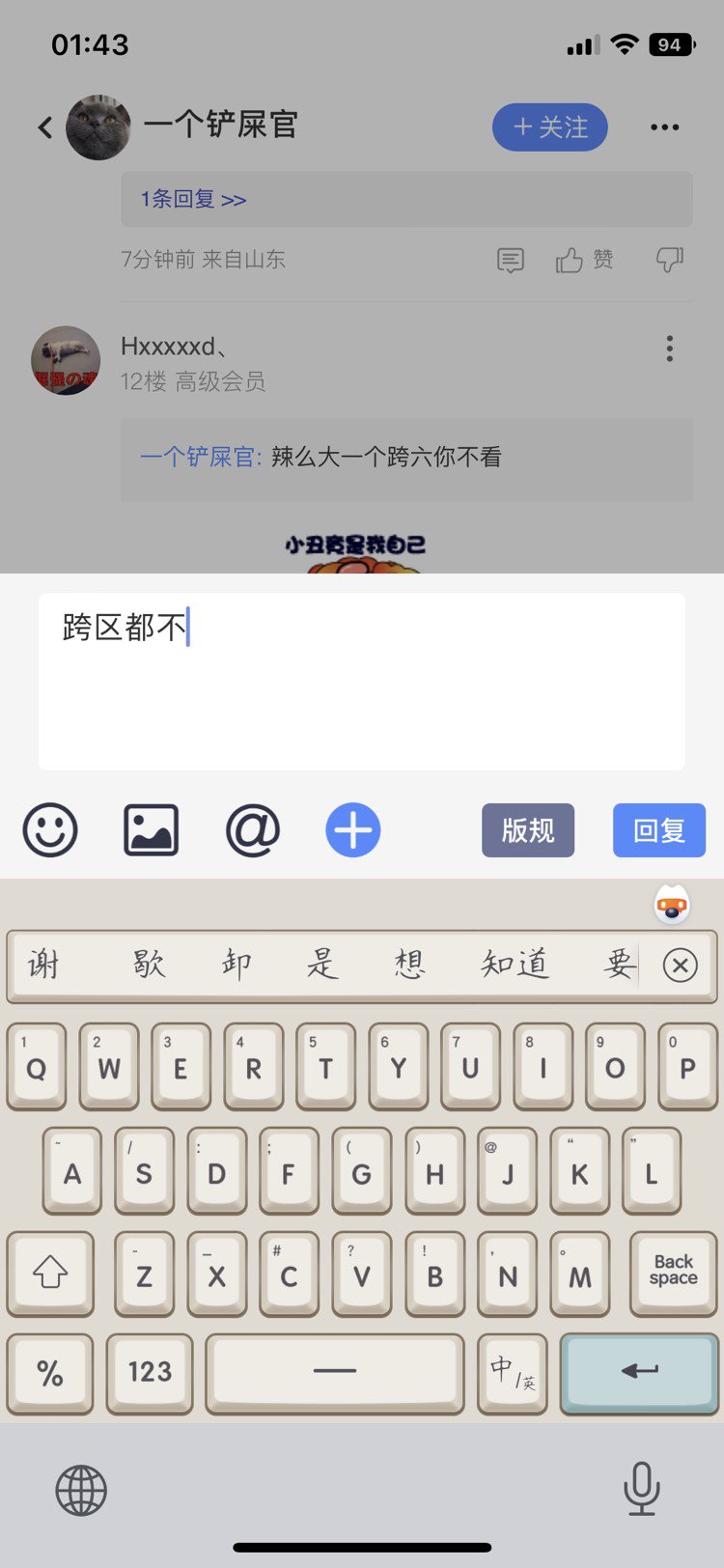Tap the 回复 button to send reply
Image resolution: width=724 pixels, height=1568 pixels.
(658, 830)
